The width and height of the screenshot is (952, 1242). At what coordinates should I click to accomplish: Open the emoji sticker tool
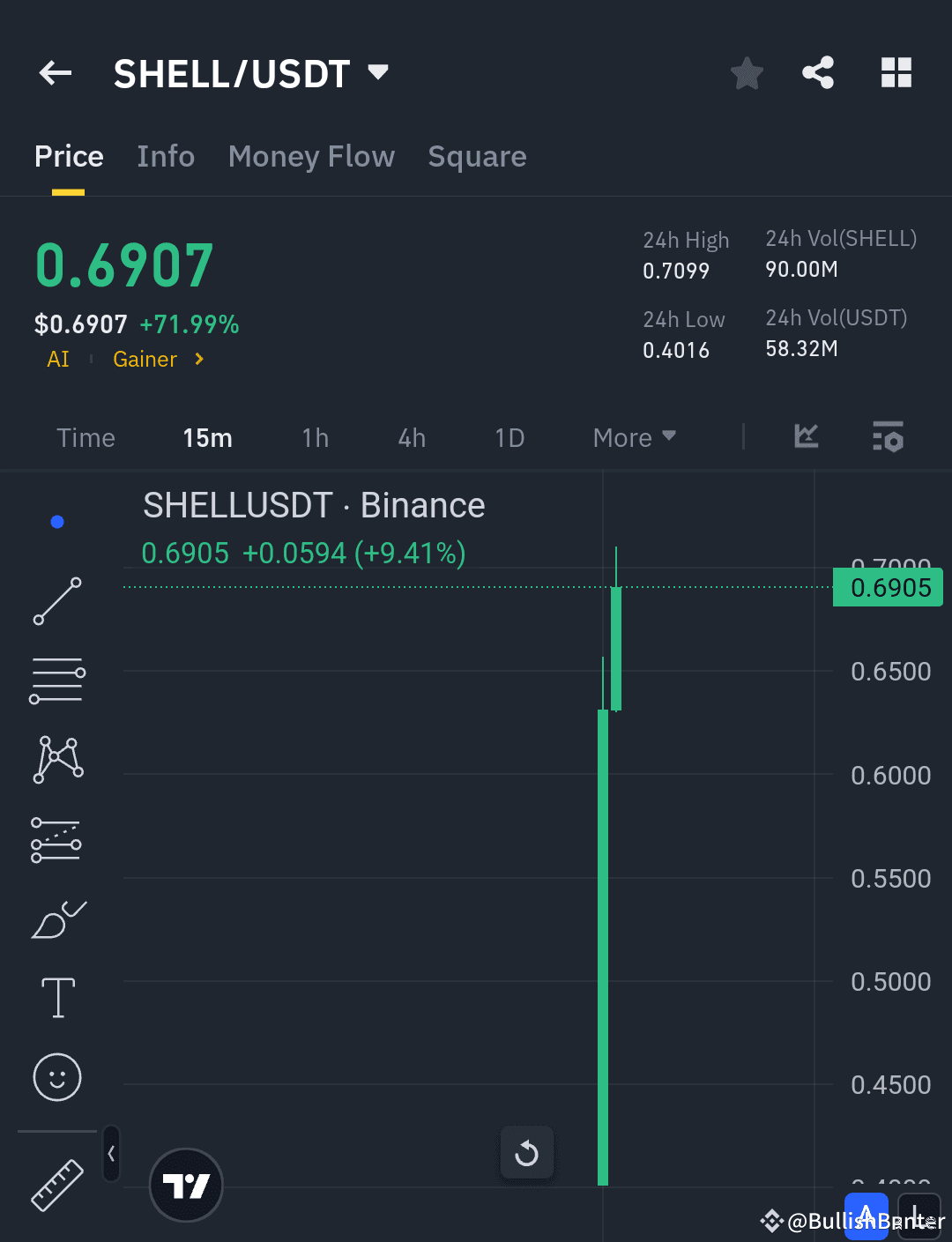56,1077
